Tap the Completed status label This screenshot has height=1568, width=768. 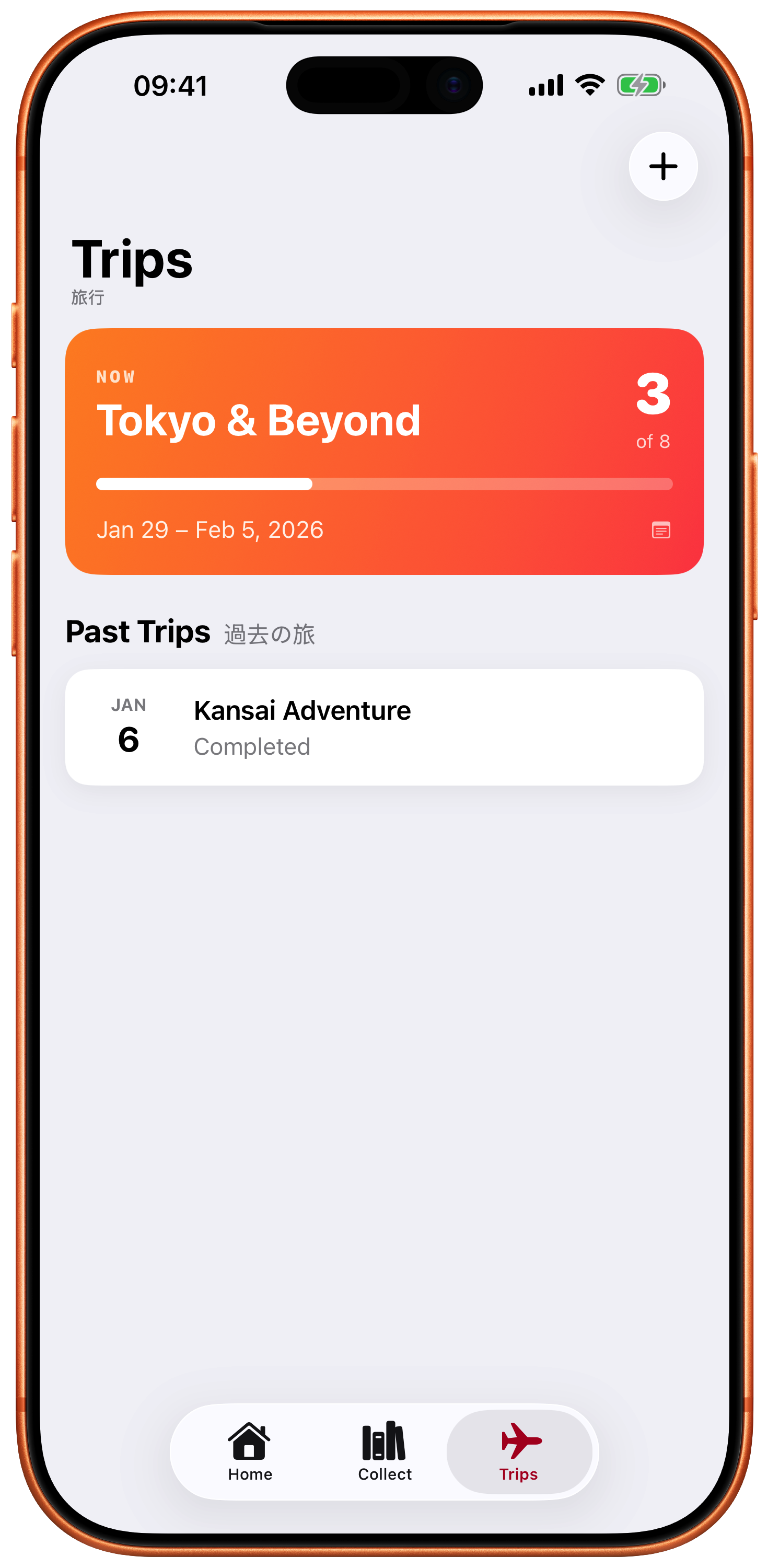(x=252, y=746)
